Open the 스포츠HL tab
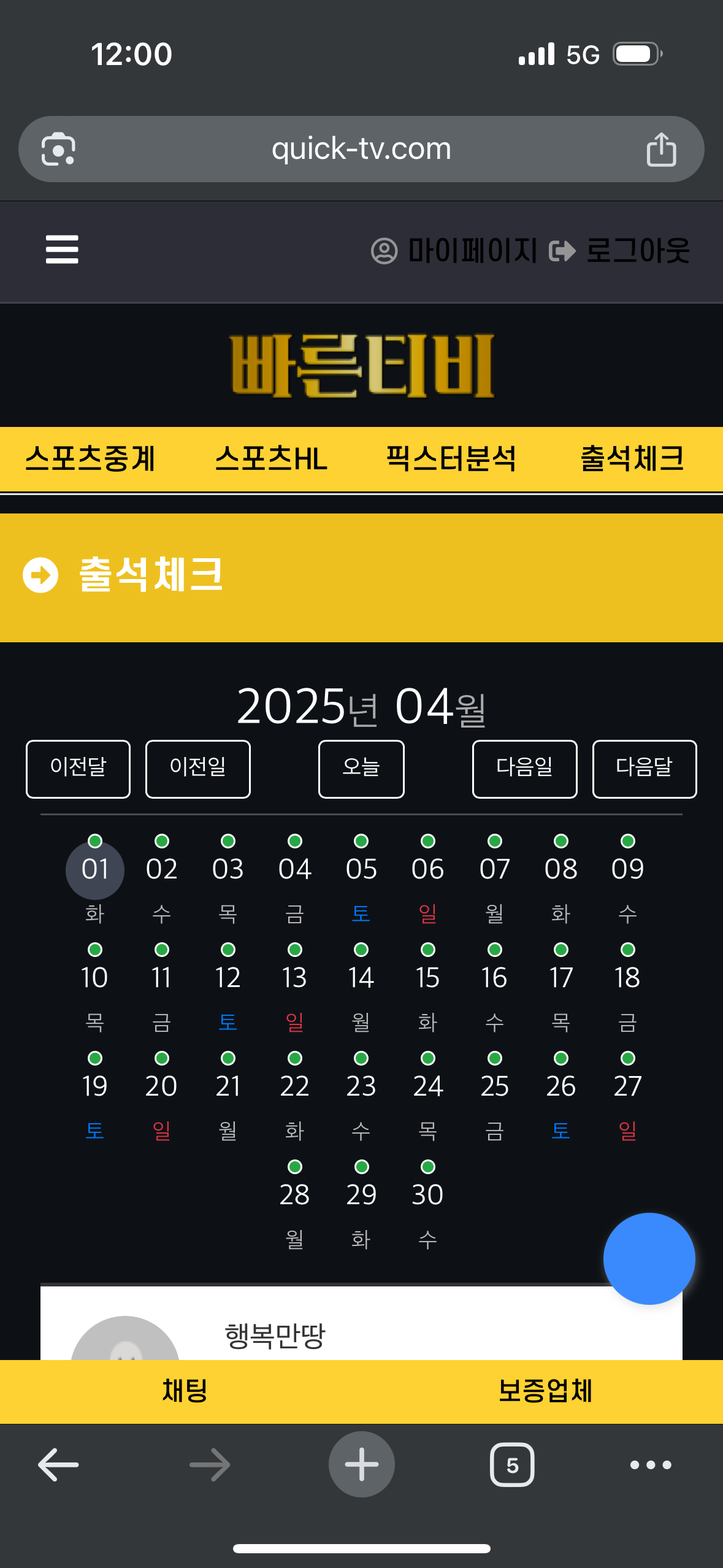Viewport: 723px width, 1568px height. click(x=271, y=459)
